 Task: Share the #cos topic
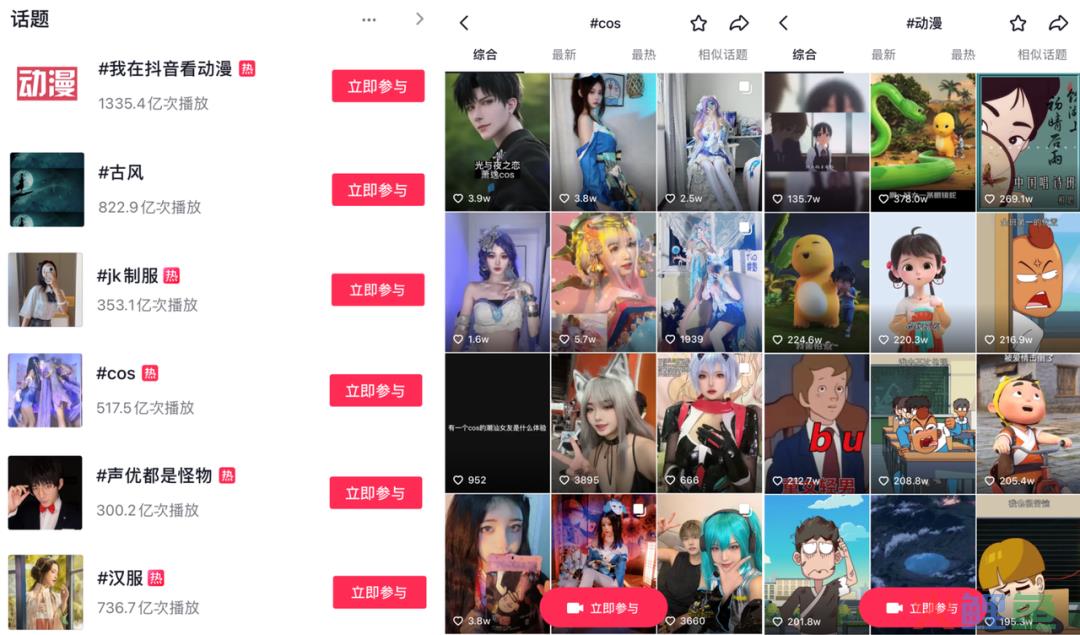pyautogui.click(x=739, y=23)
